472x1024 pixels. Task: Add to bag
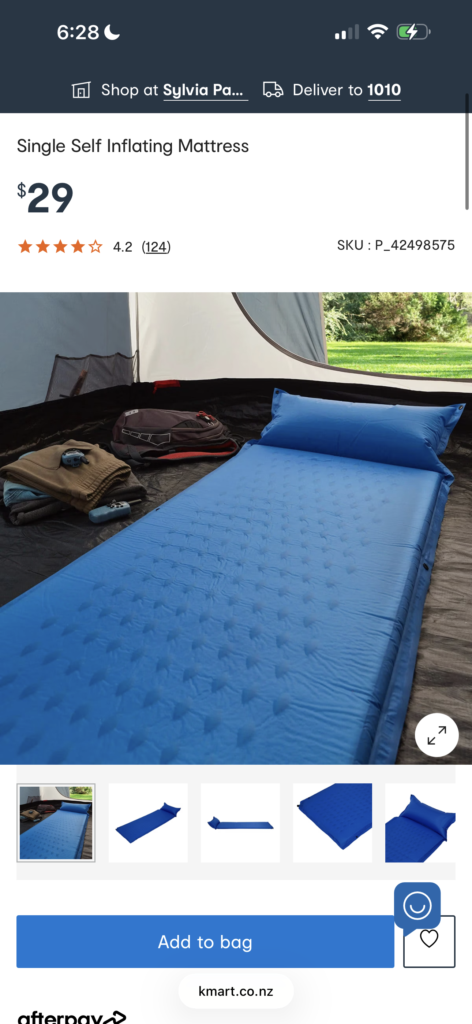pyautogui.click(x=205, y=942)
